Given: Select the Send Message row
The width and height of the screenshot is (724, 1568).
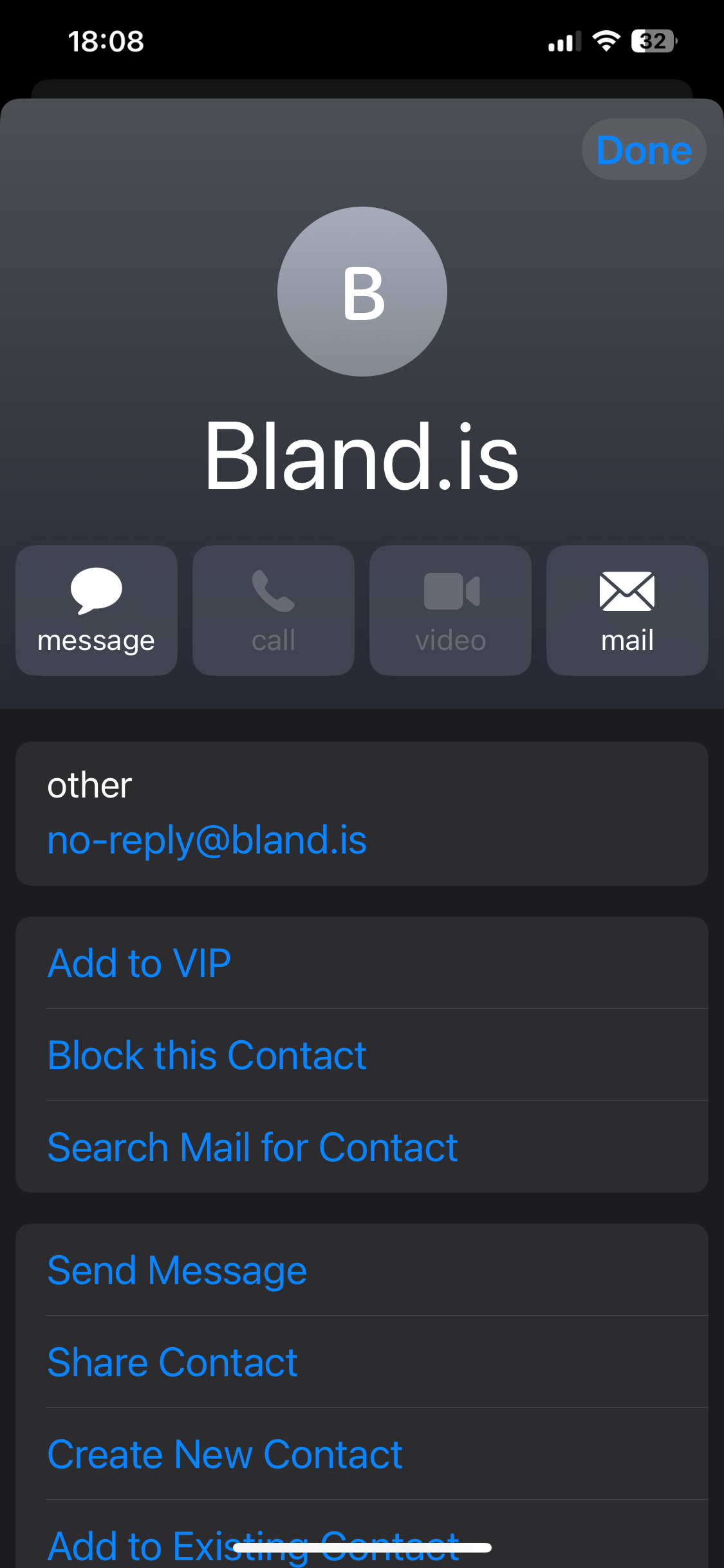Looking at the screenshot, I should pos(177,1270).
